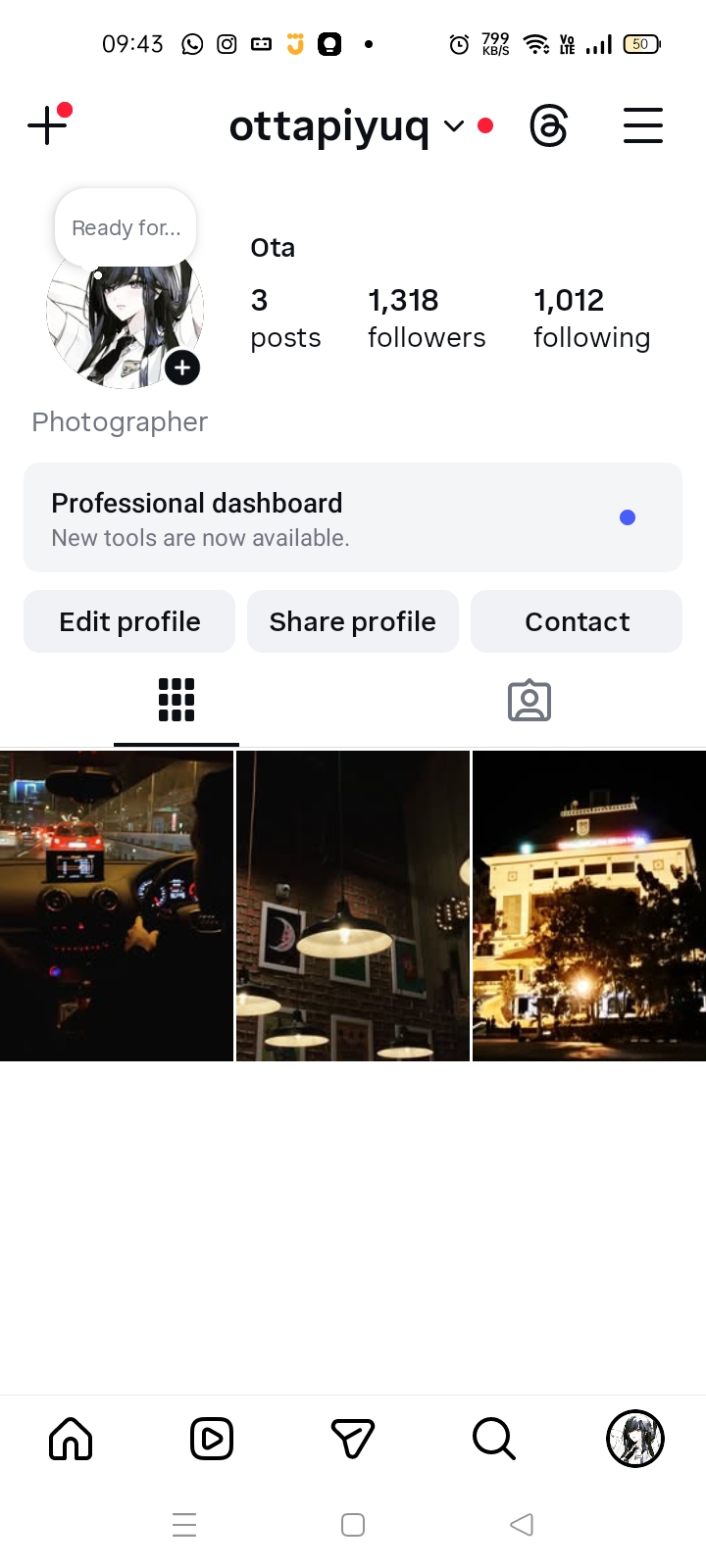This screenshot has height=1568, width=706.
Task: View the 1,012 following list
Action: 591,318
